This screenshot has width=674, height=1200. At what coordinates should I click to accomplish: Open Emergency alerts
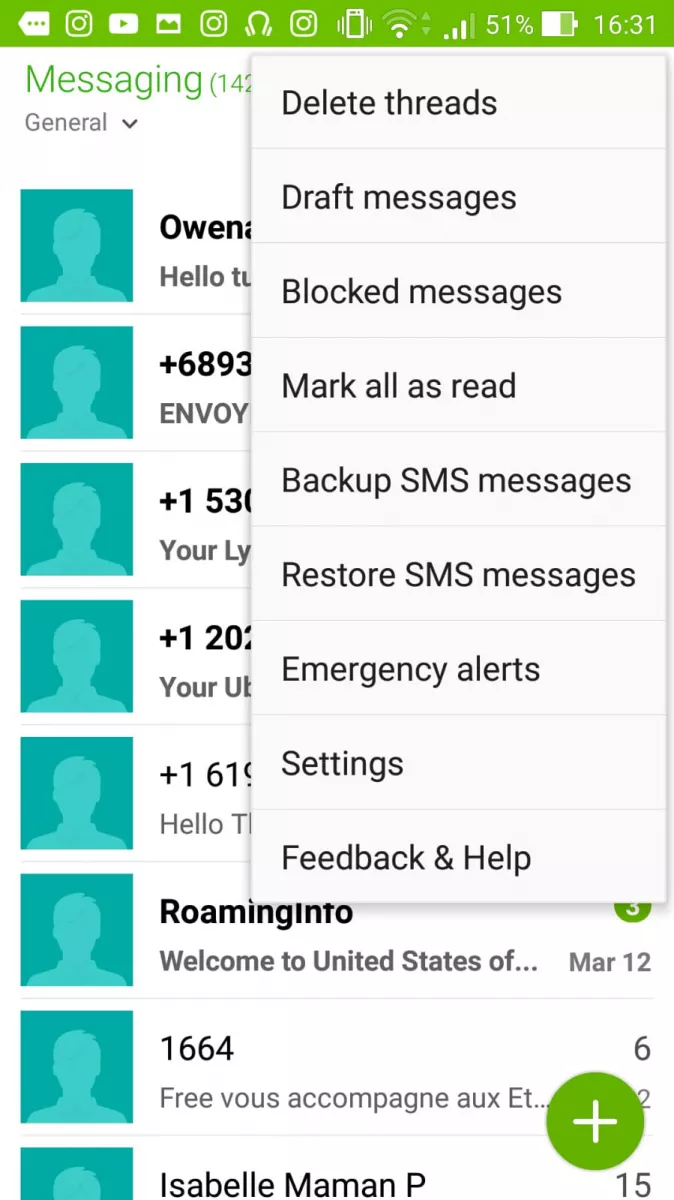(x=458, y=668)
